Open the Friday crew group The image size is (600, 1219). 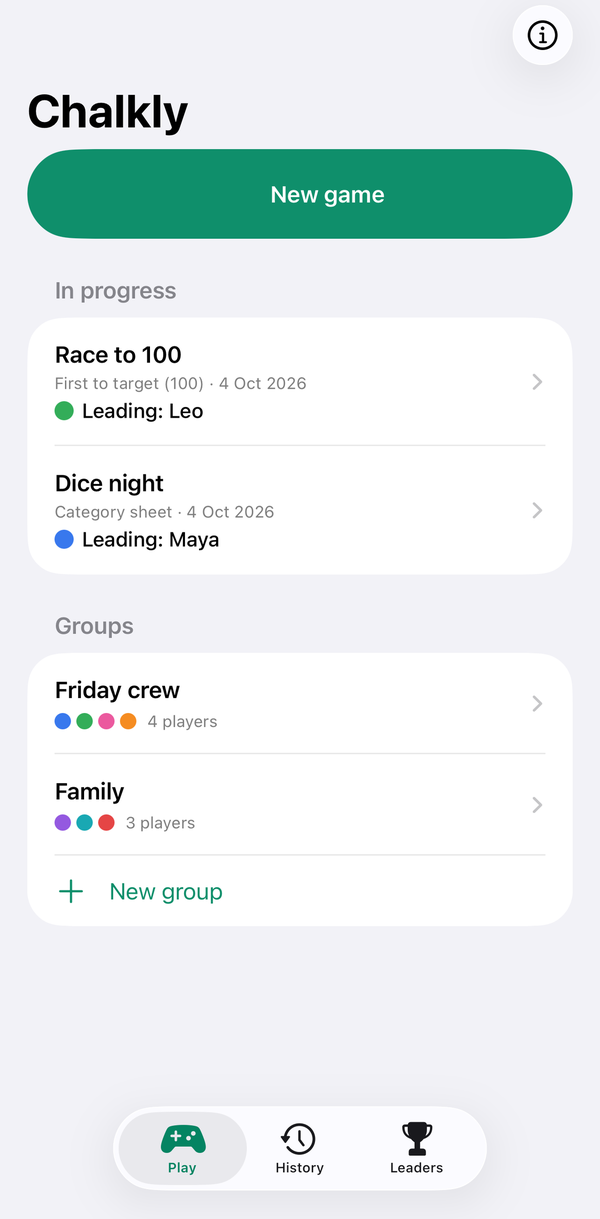(300, 704)
